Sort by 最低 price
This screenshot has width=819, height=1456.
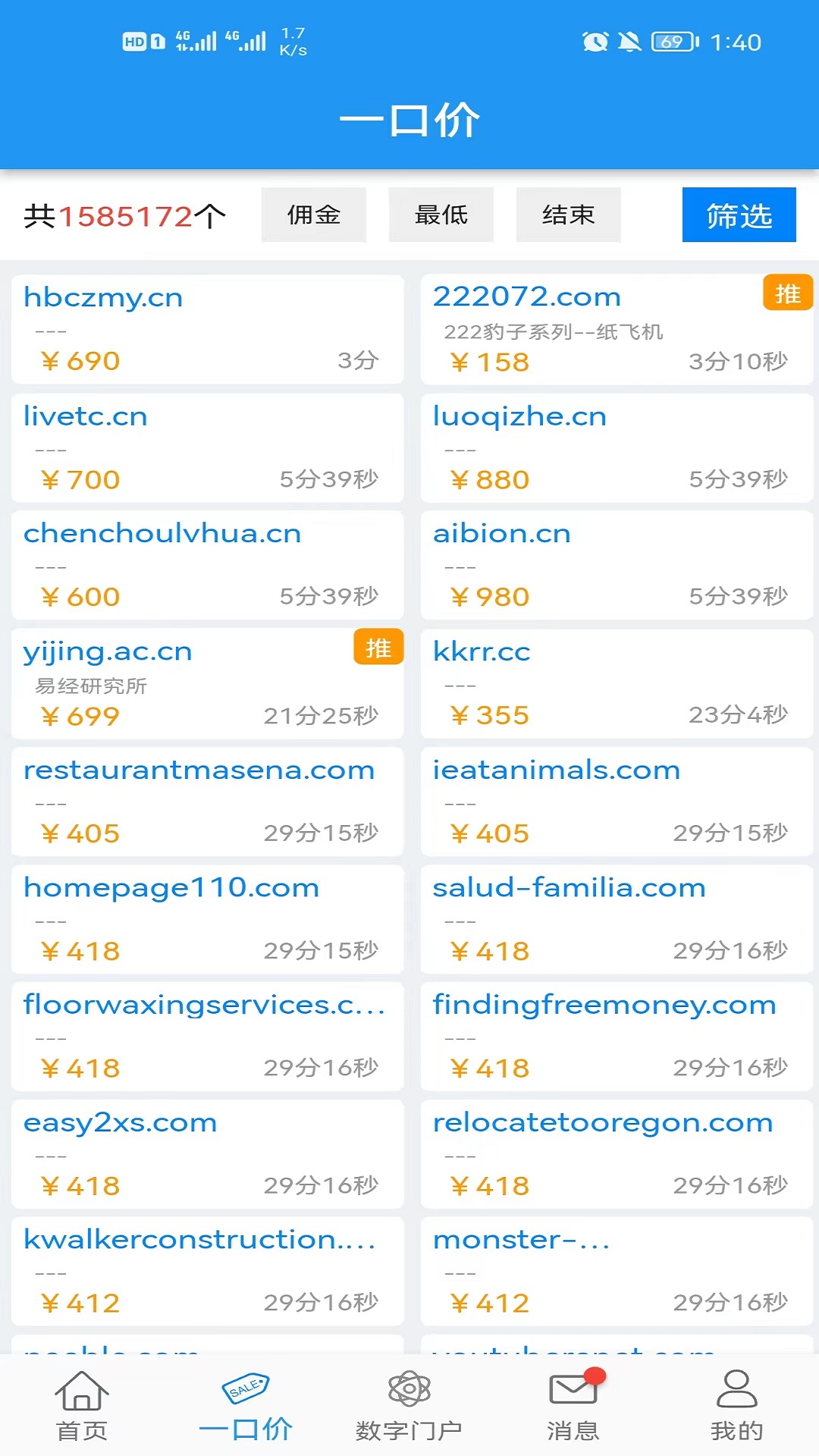441,215
